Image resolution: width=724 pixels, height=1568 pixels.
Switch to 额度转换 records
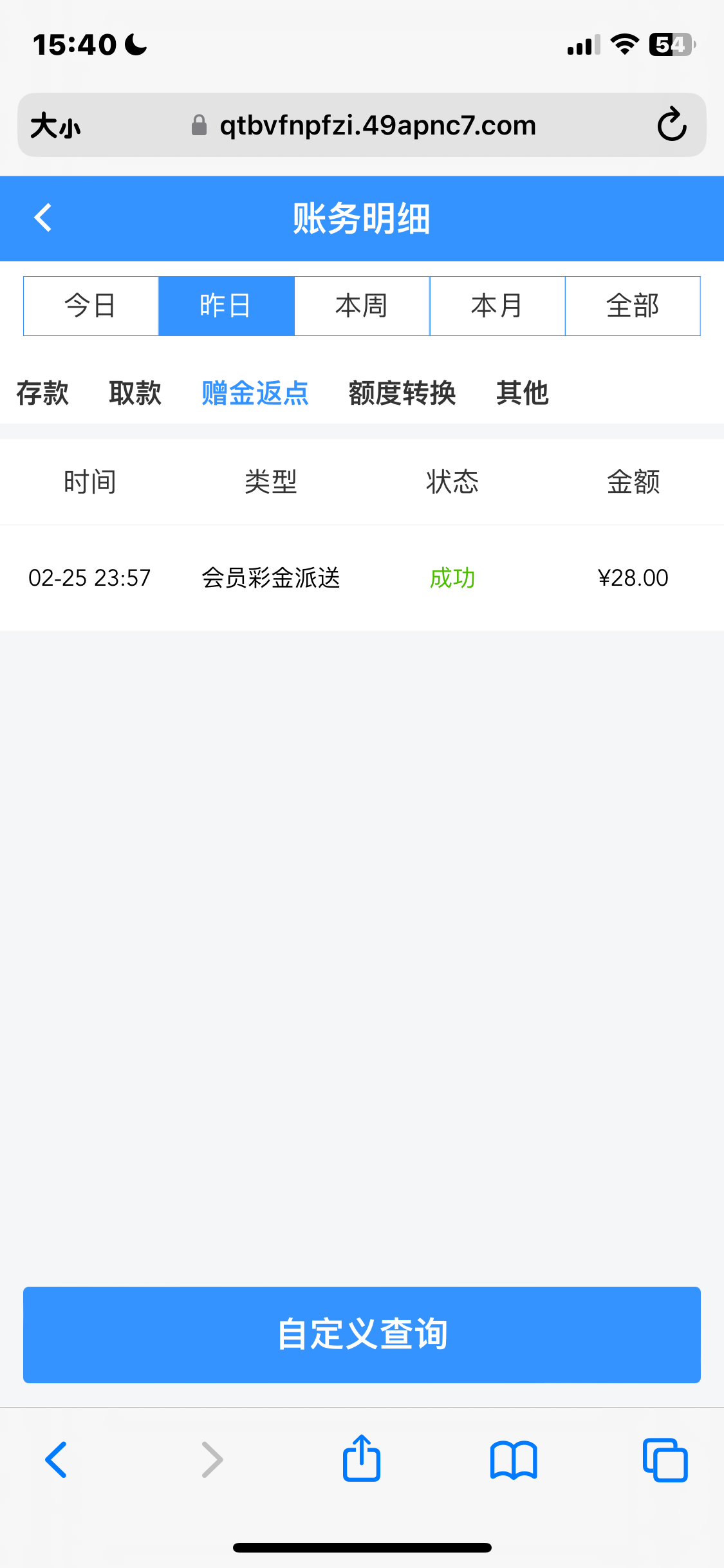(402, 393)
